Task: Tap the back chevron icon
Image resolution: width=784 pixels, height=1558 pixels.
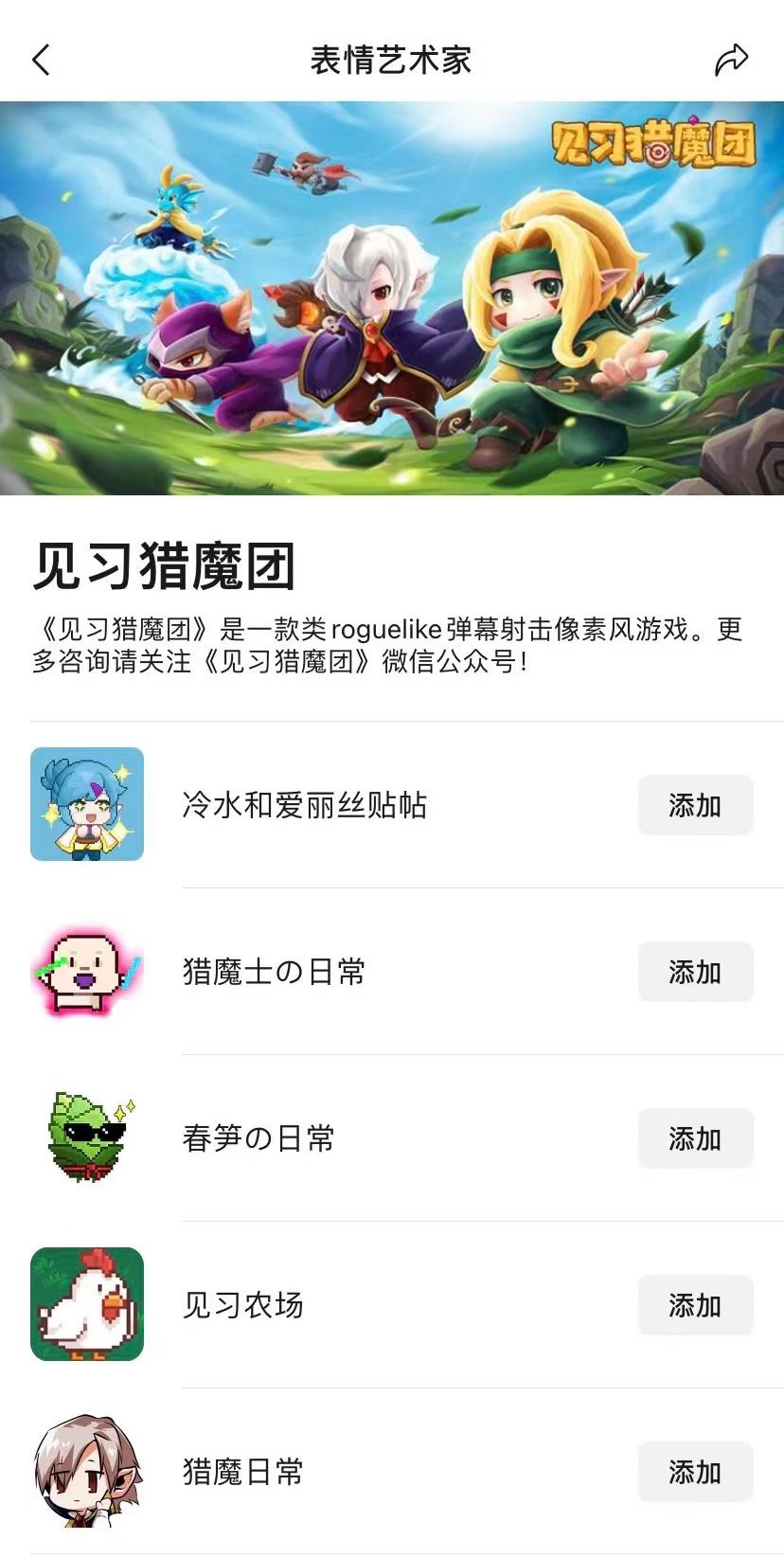Action: pos(40,59)
